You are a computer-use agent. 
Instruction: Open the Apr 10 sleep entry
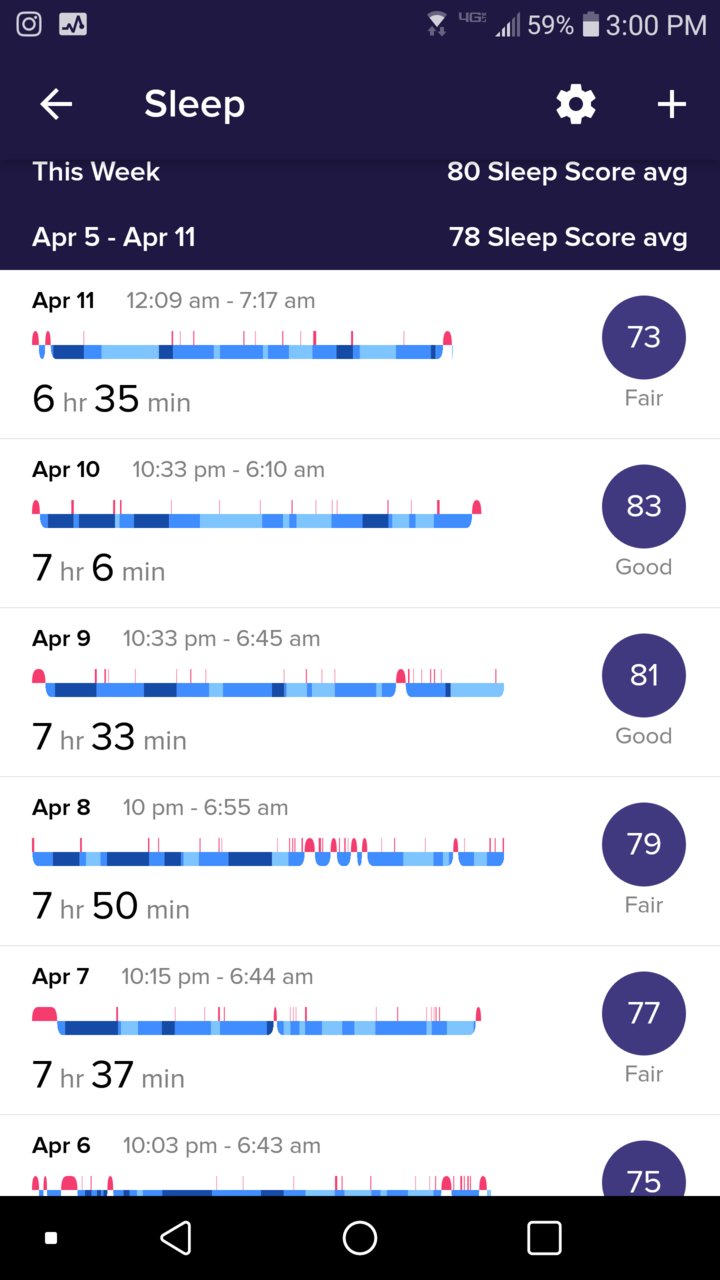point(360,523)
